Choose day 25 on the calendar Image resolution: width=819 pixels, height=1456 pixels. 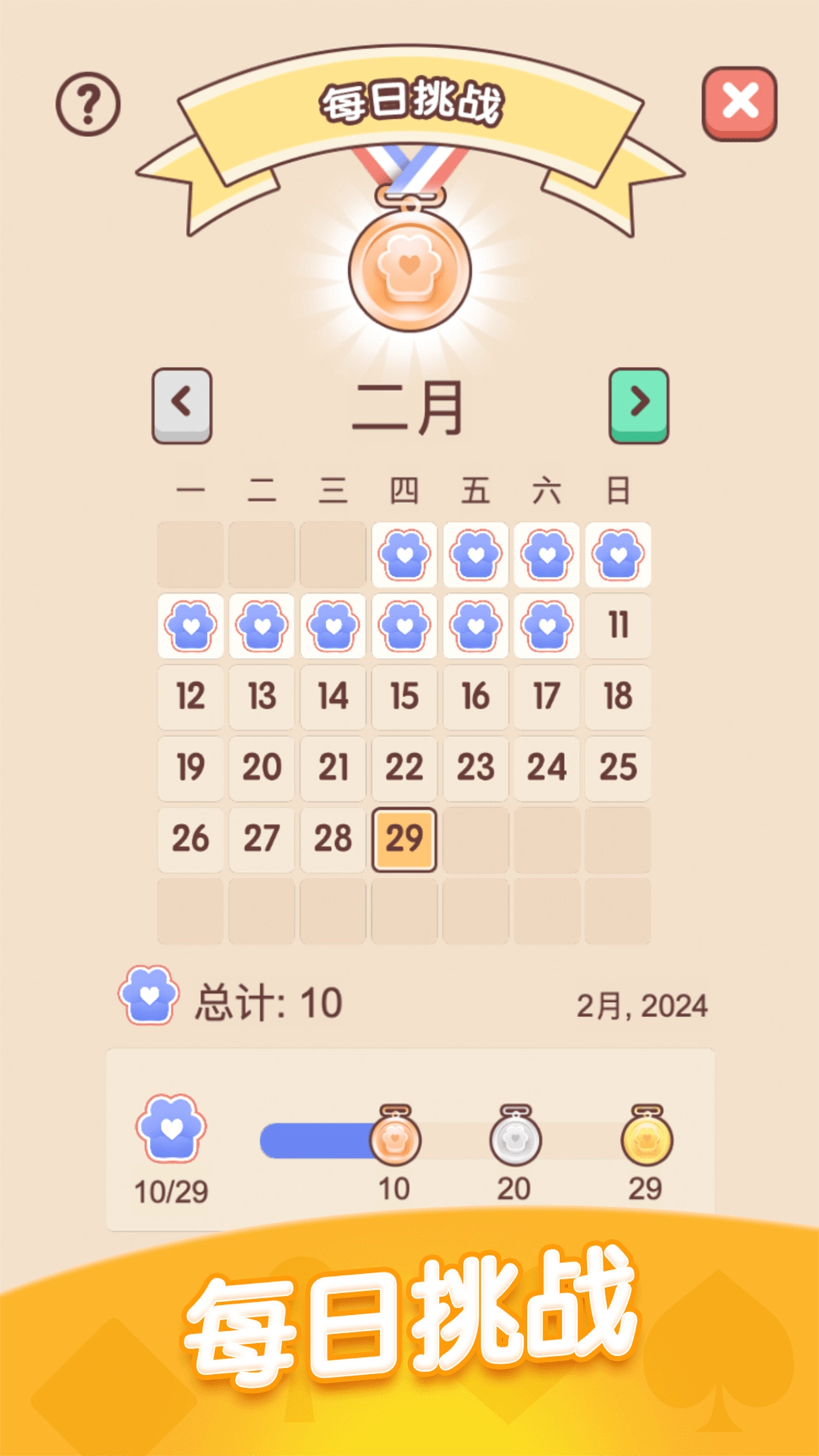tap(618, 768)
